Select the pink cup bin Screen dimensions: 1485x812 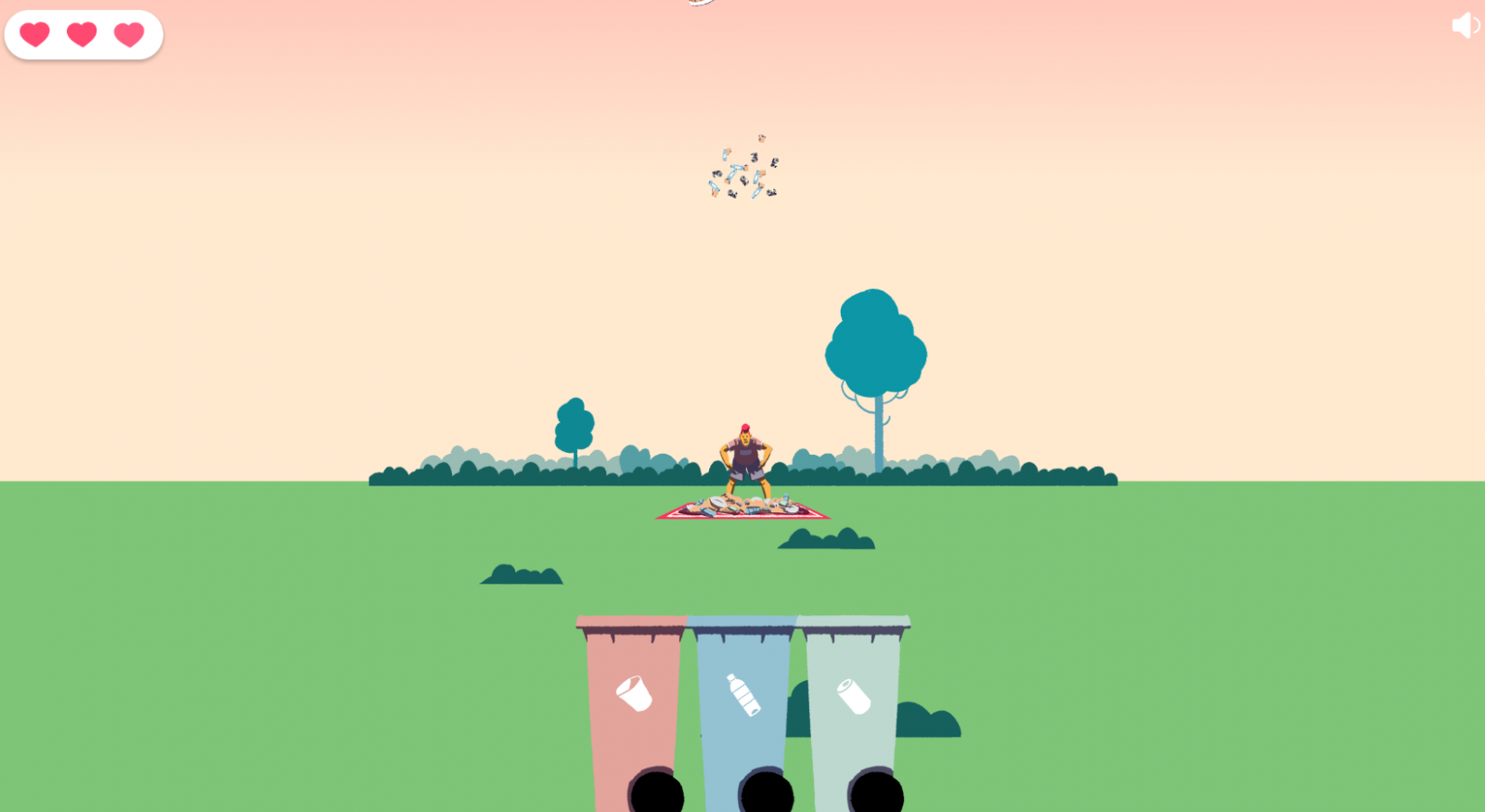(635, 705)
